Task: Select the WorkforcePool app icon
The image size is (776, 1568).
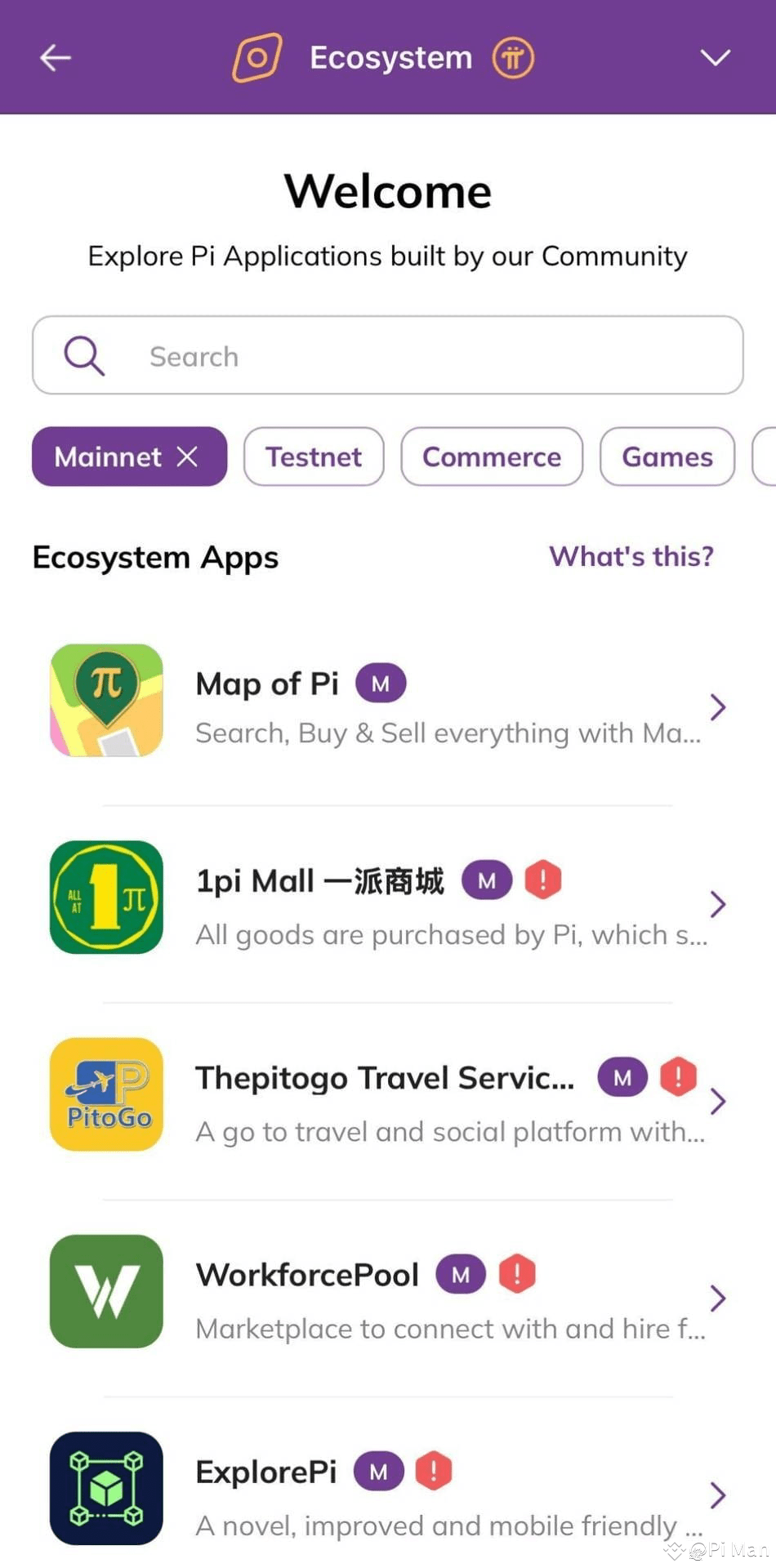Action: [x=106, y=1291]
